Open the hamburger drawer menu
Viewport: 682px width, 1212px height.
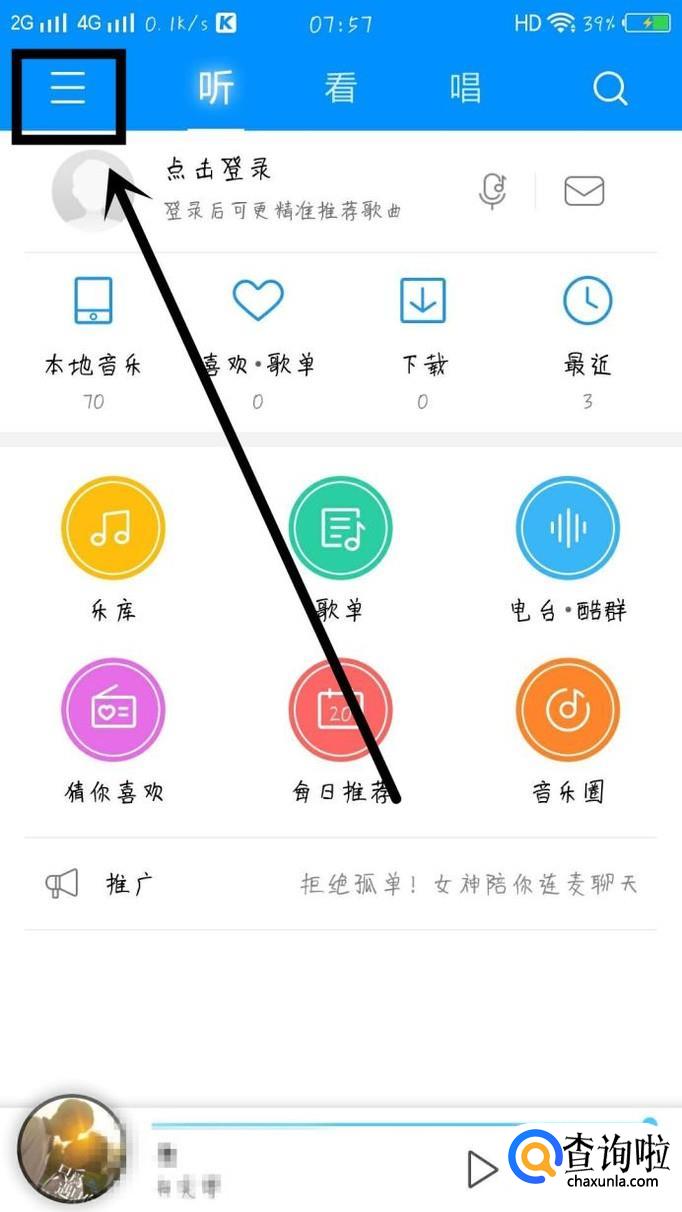(68, 90)
